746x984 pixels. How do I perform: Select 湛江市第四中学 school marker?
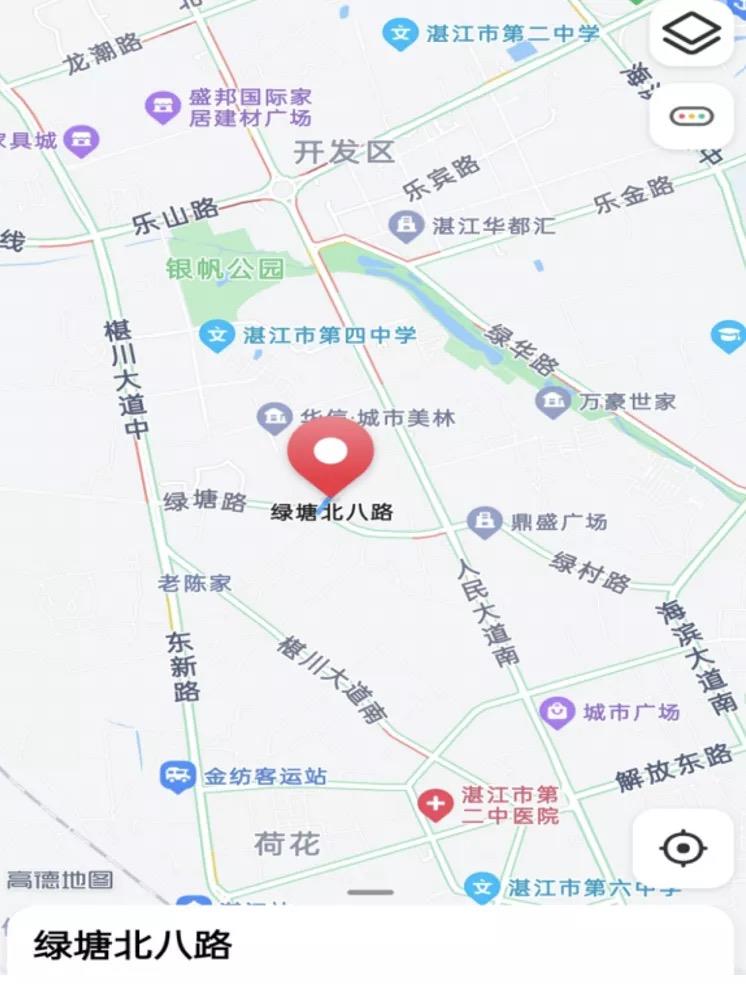click(x=217, y=335)
